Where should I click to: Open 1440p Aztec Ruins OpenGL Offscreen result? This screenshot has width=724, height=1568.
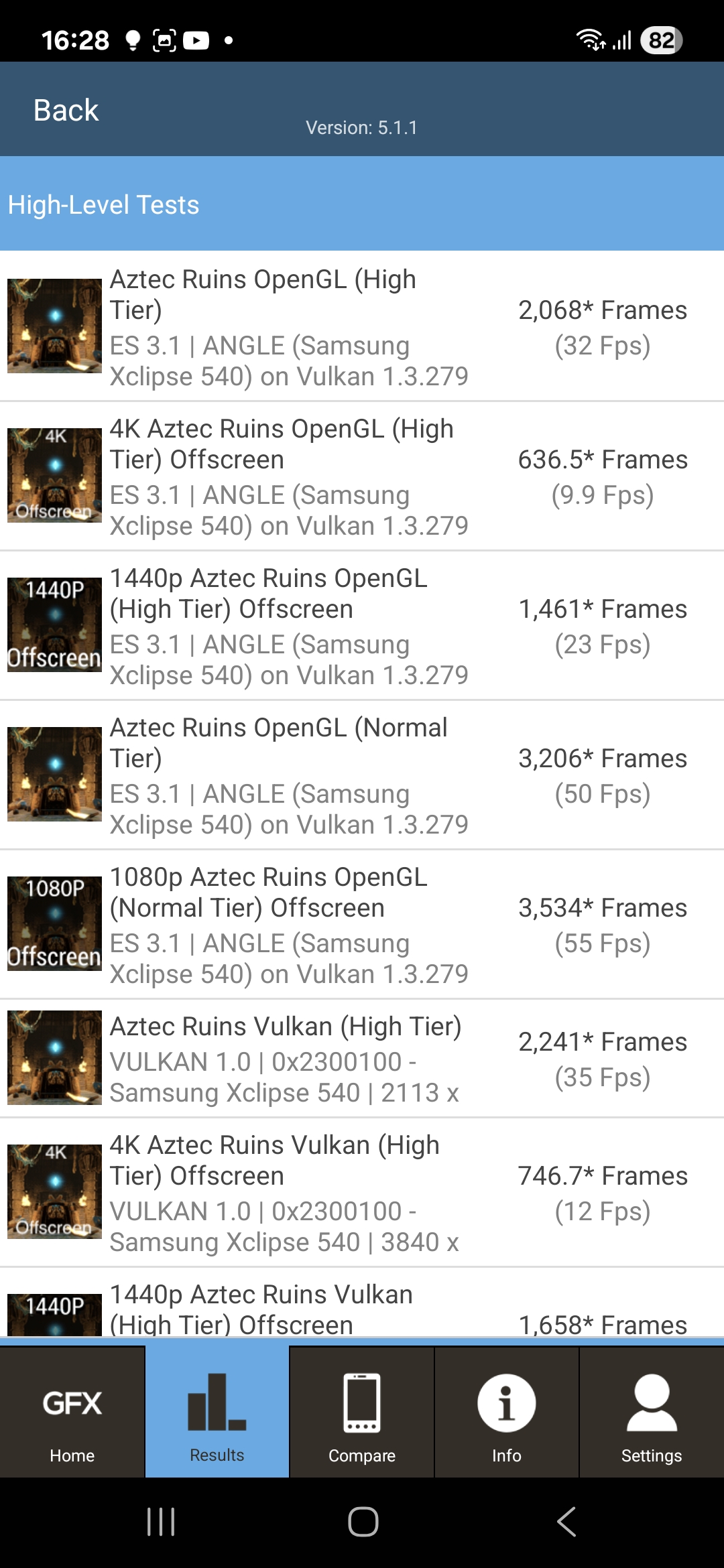tap(362, 626)
